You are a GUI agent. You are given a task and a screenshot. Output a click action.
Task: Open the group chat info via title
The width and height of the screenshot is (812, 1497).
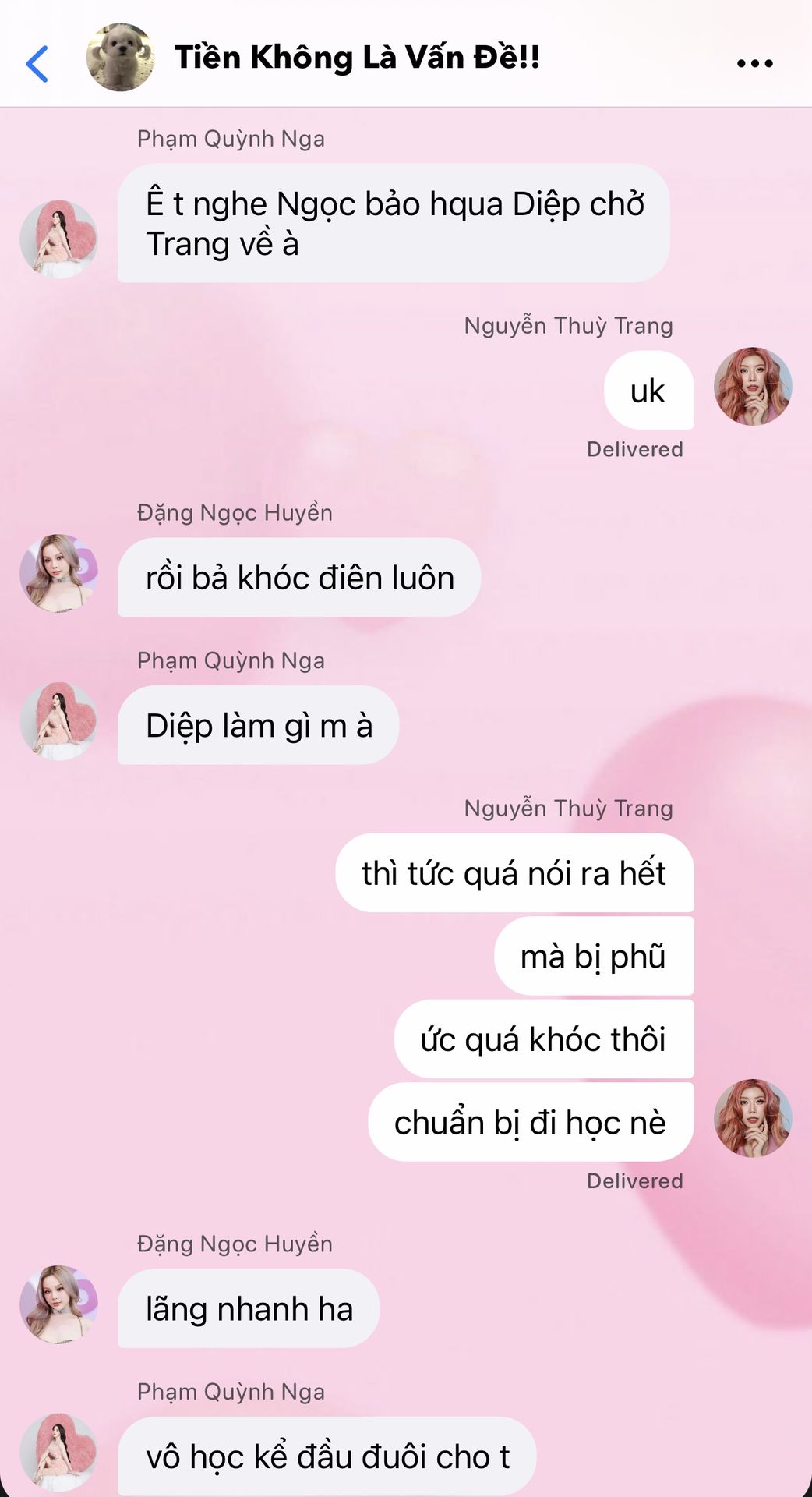[357, 58]
